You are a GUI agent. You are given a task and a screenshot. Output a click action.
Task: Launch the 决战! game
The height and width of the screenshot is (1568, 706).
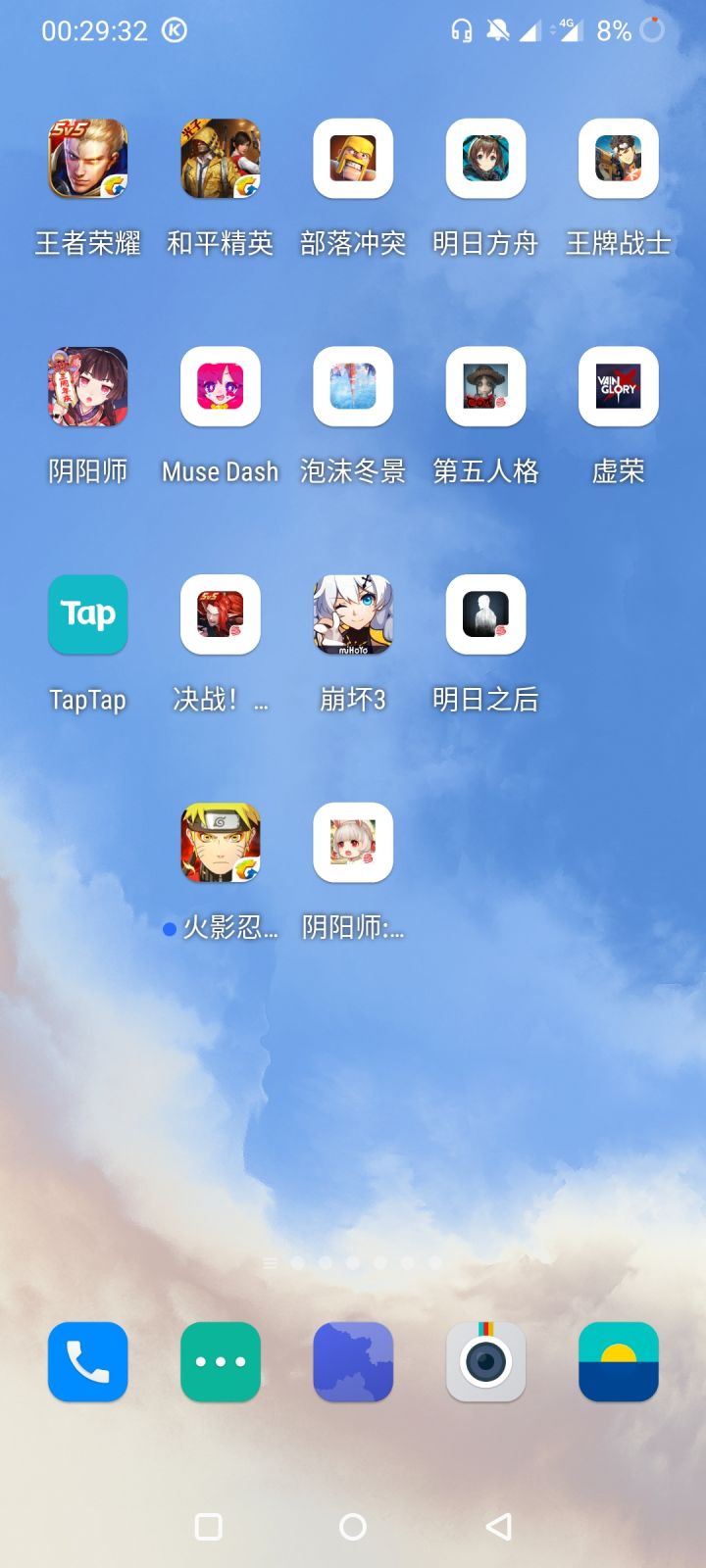pos(221,615)
